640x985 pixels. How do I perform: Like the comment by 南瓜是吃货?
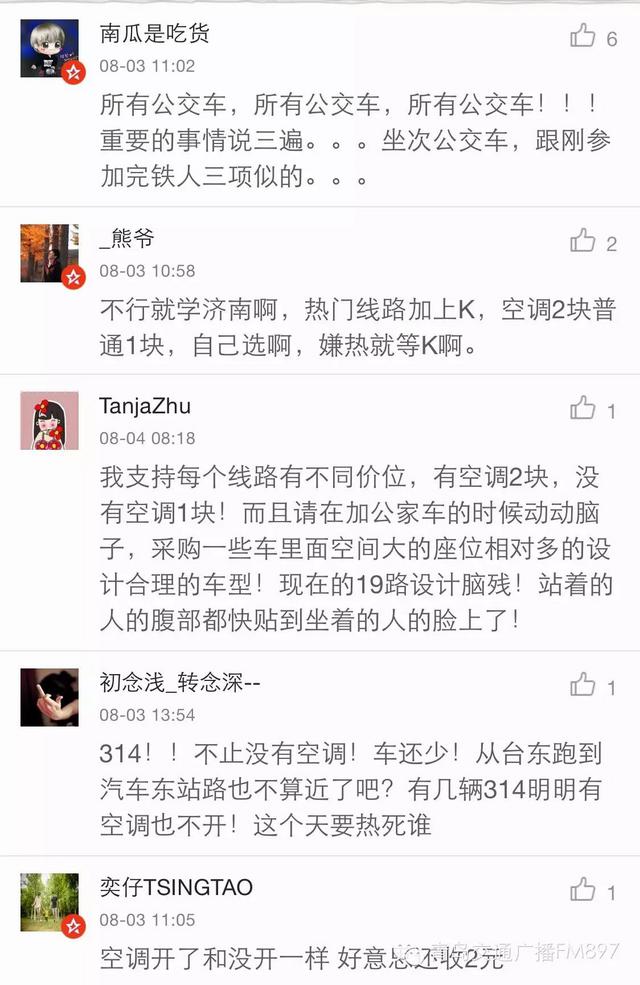point(583,38)
